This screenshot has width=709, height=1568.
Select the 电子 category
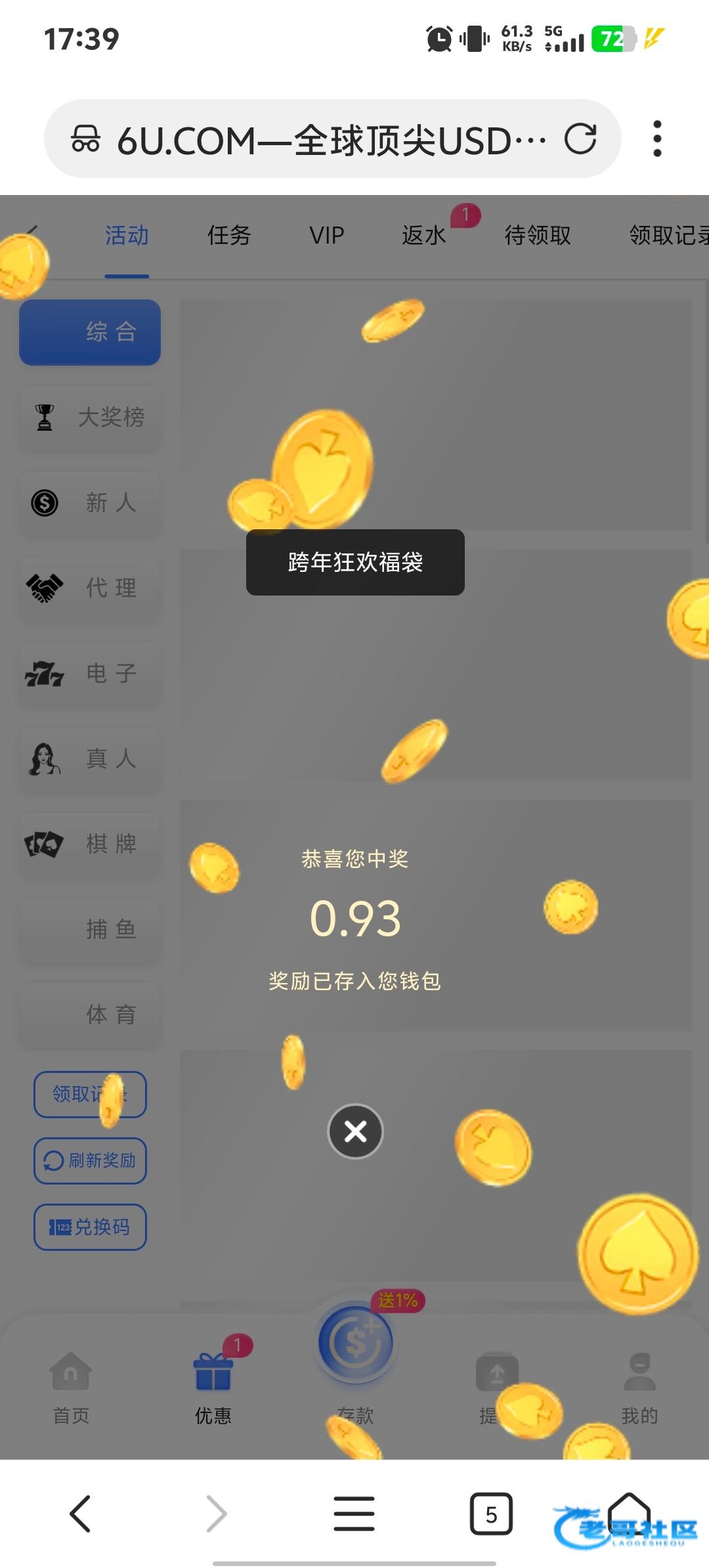90,674
